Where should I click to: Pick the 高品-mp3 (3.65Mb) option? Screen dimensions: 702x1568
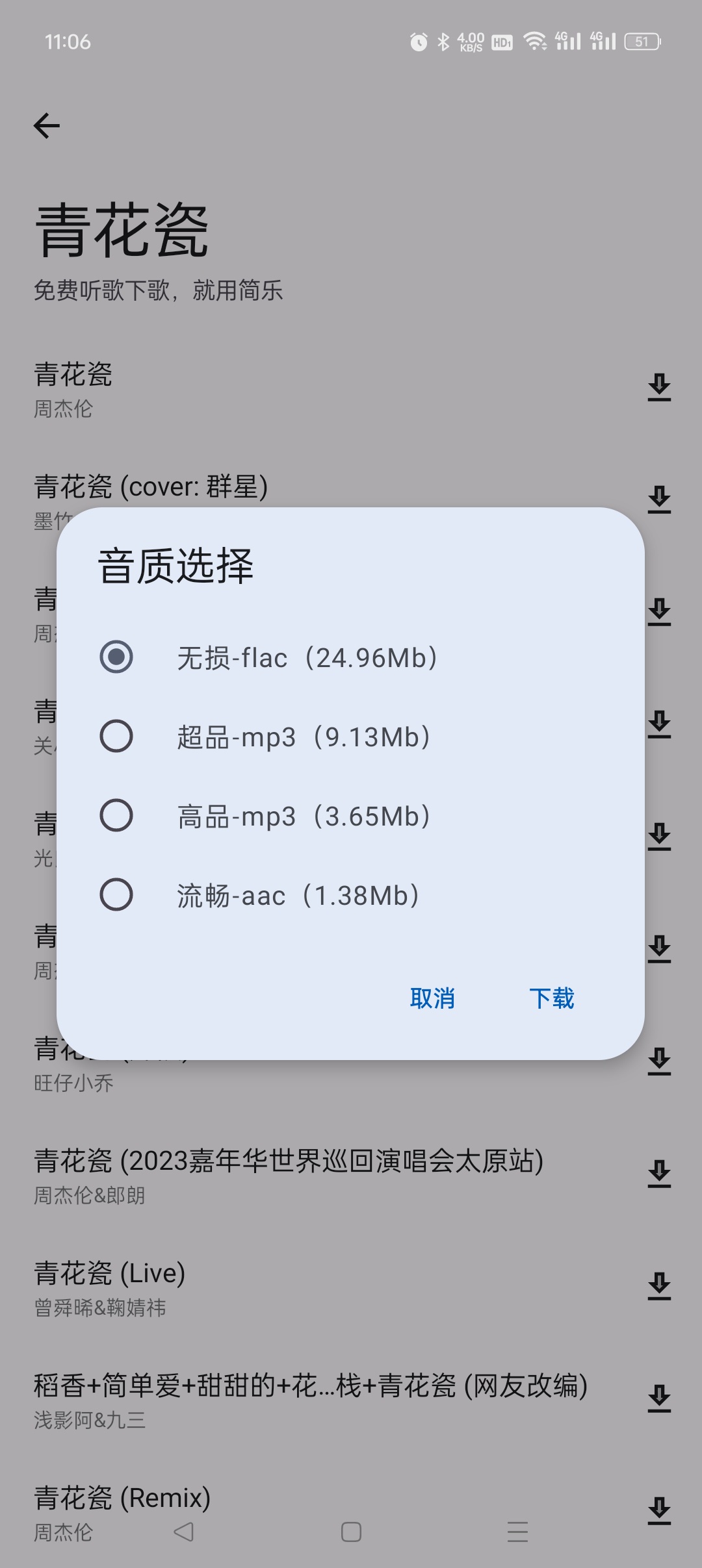tap(117, 815)
